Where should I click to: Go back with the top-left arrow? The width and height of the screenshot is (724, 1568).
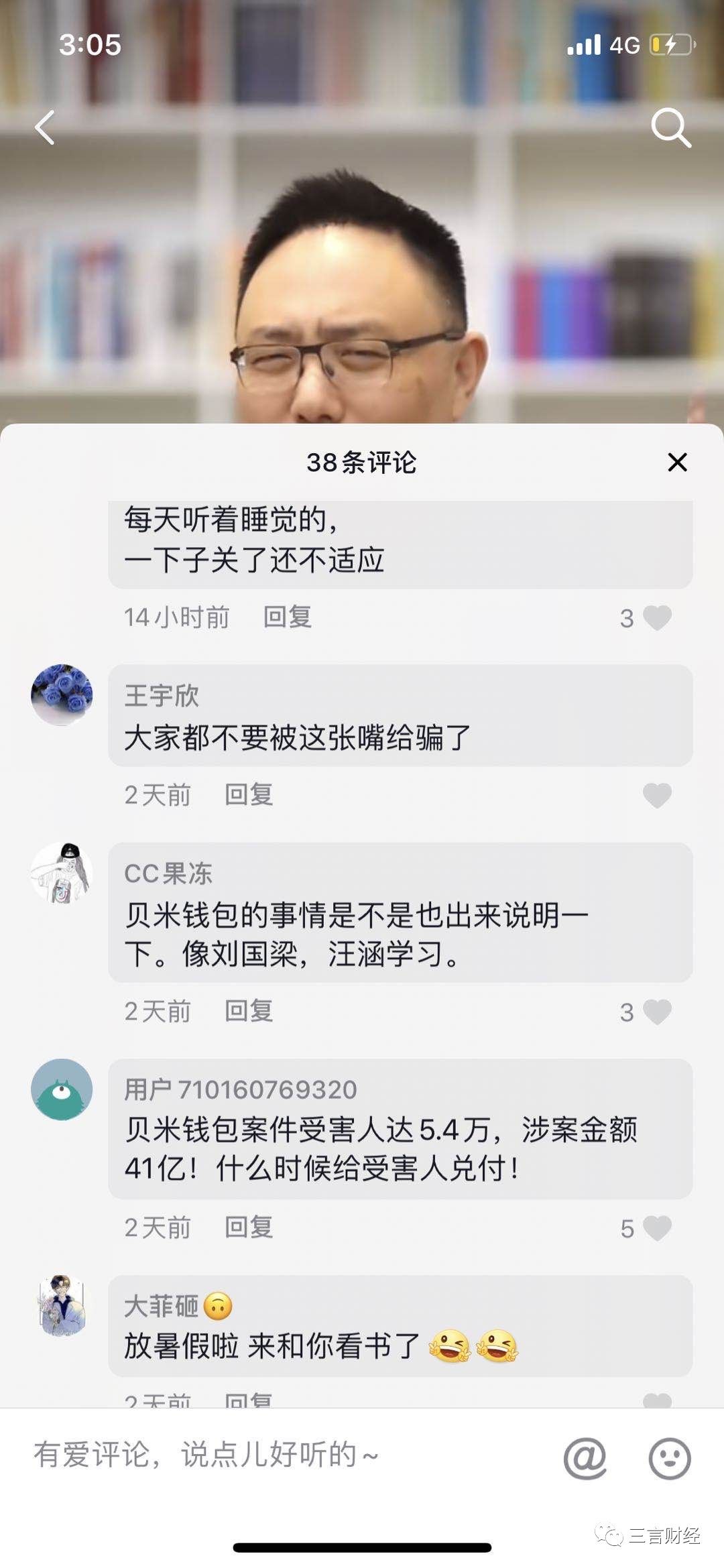[45, 127]
